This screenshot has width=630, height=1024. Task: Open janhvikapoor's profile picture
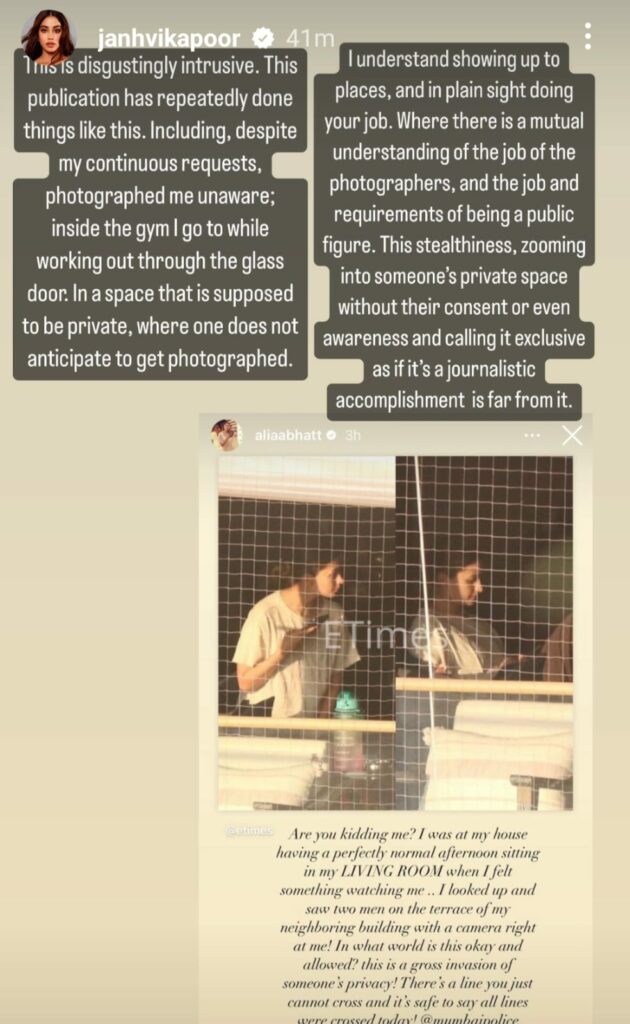click(x=49, y=37)
